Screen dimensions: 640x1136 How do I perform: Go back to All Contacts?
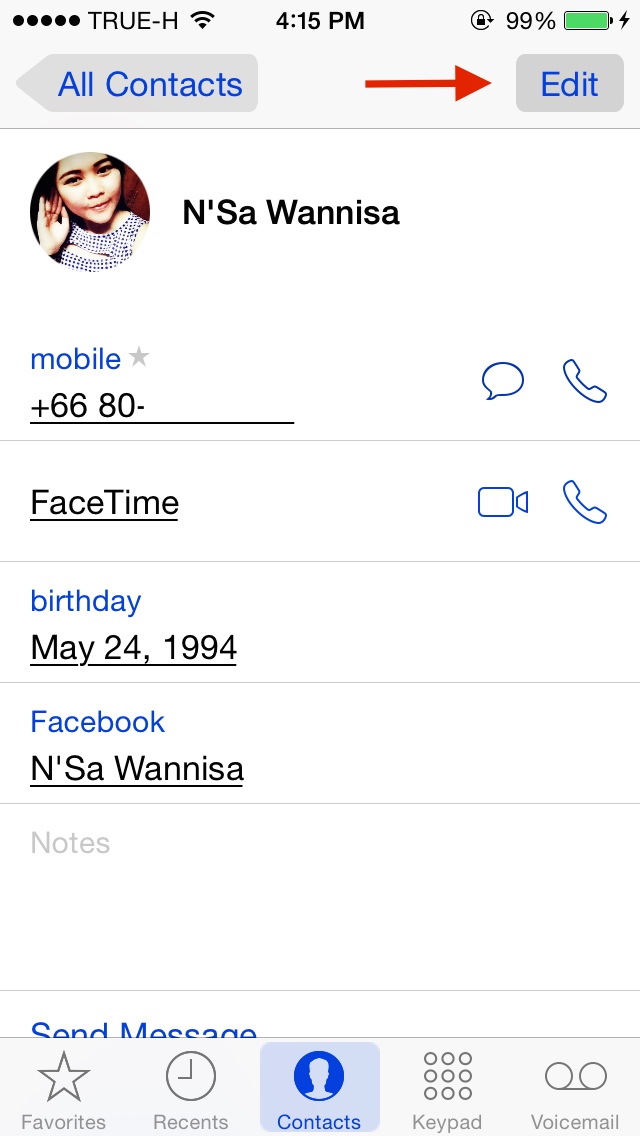137,83
